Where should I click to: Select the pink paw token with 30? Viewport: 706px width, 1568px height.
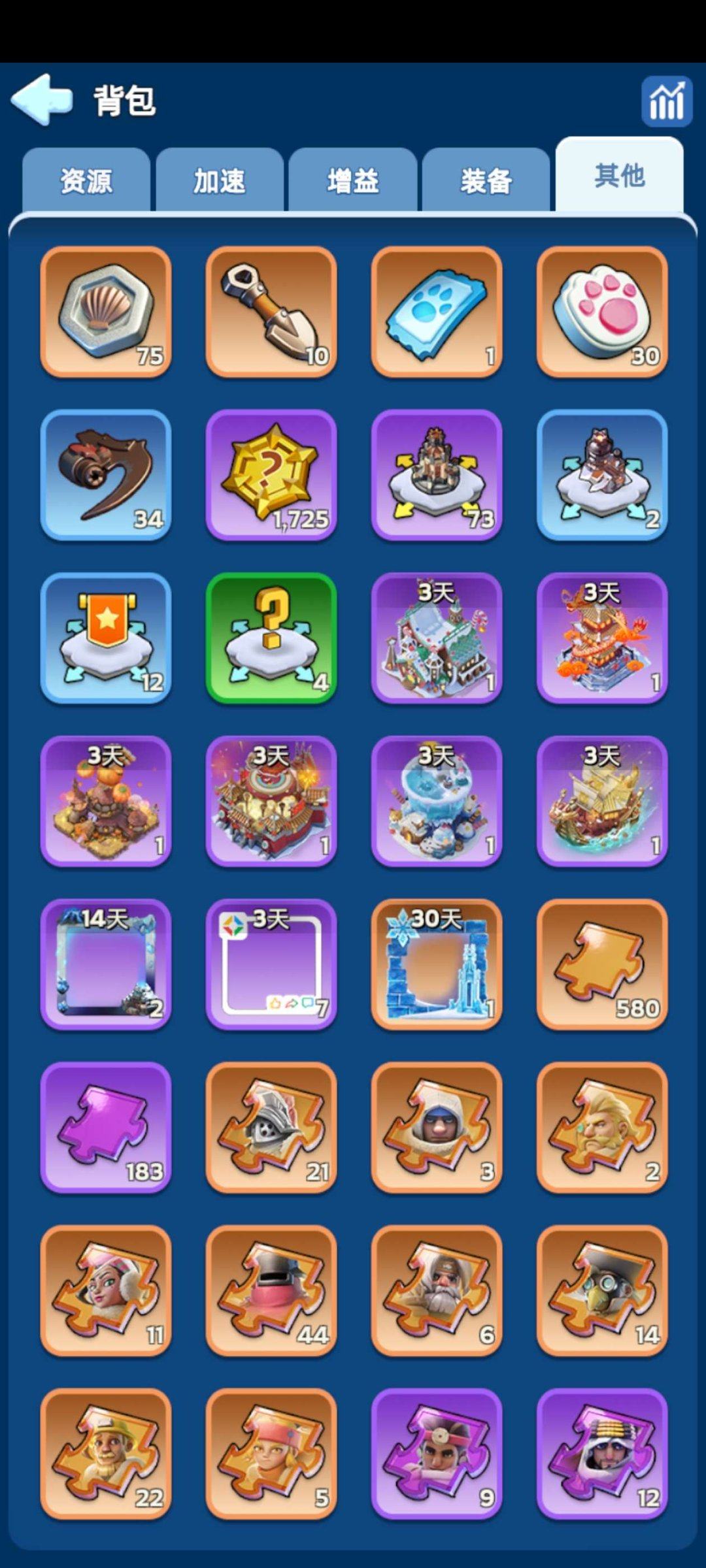(x=602, y=312)
